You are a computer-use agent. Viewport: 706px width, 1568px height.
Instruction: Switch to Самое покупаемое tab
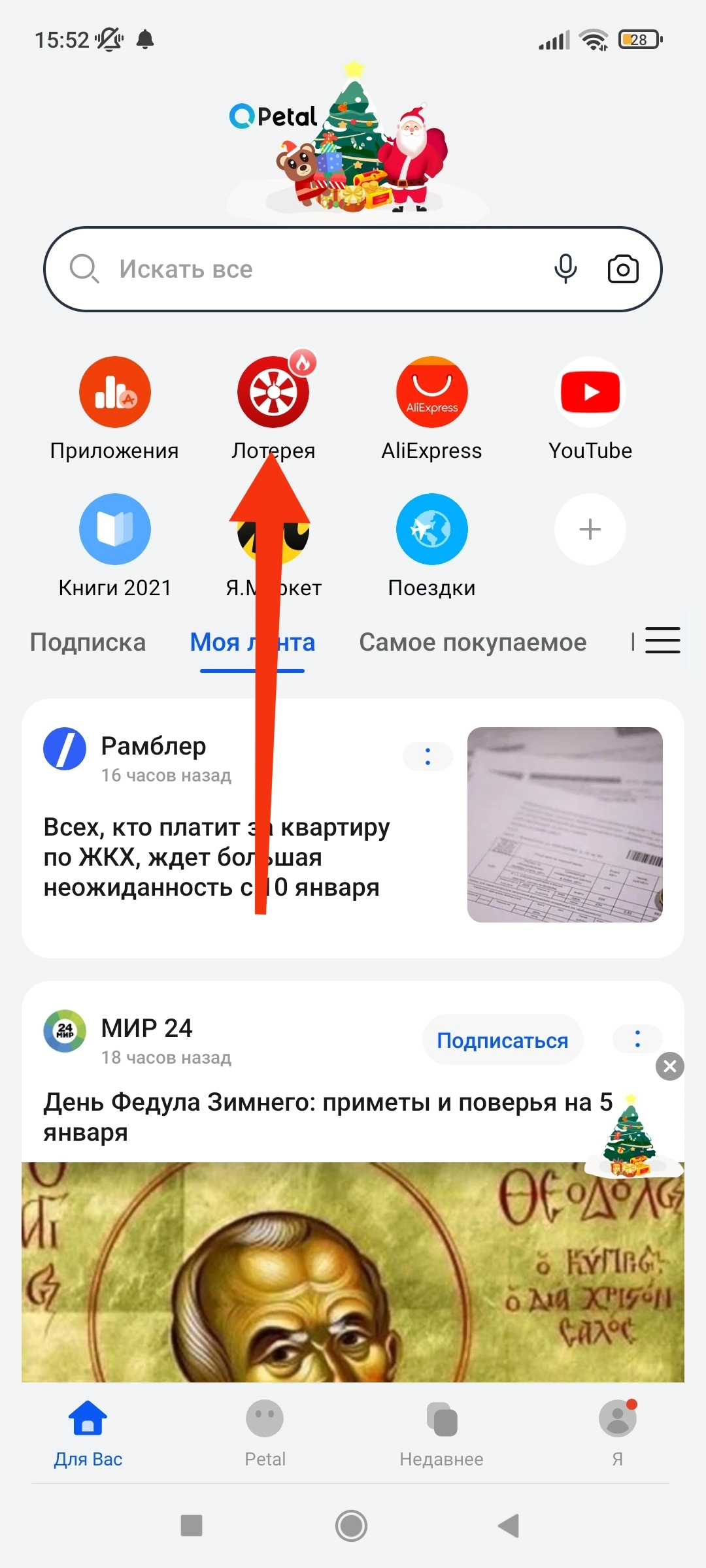click(x=473, y=642)
